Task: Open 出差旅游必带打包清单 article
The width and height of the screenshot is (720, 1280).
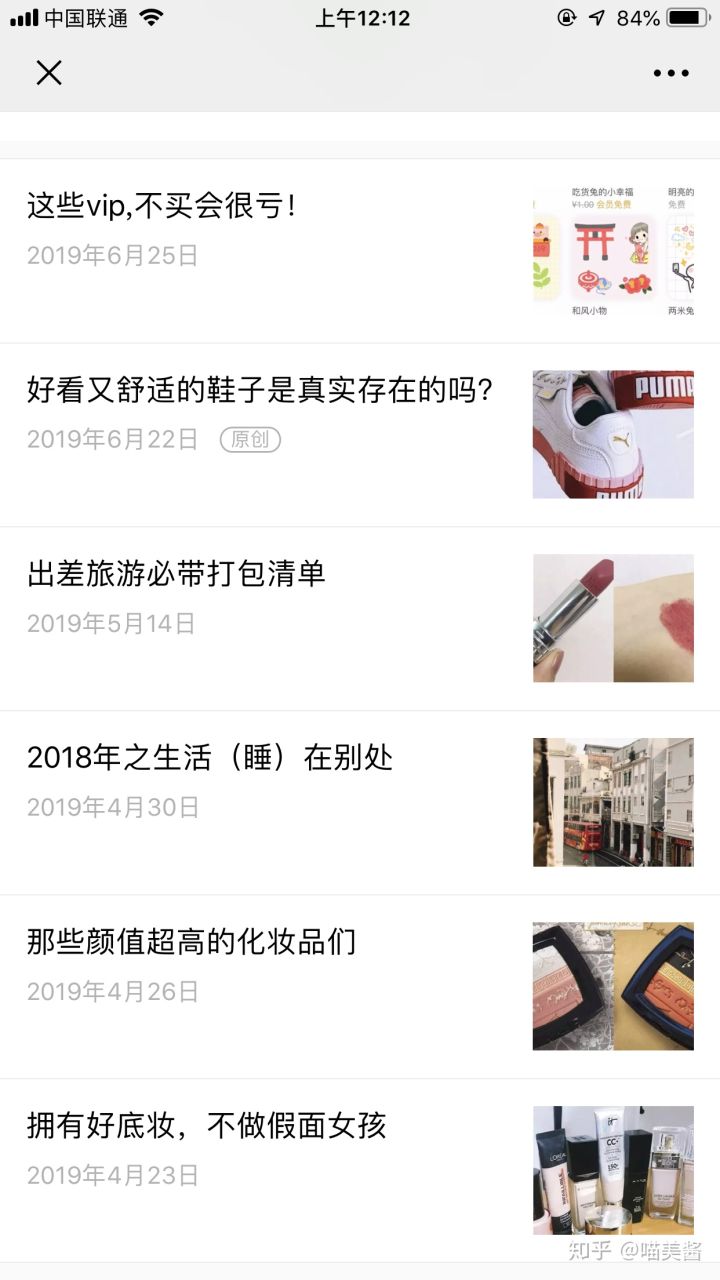Action: point(360,619)
